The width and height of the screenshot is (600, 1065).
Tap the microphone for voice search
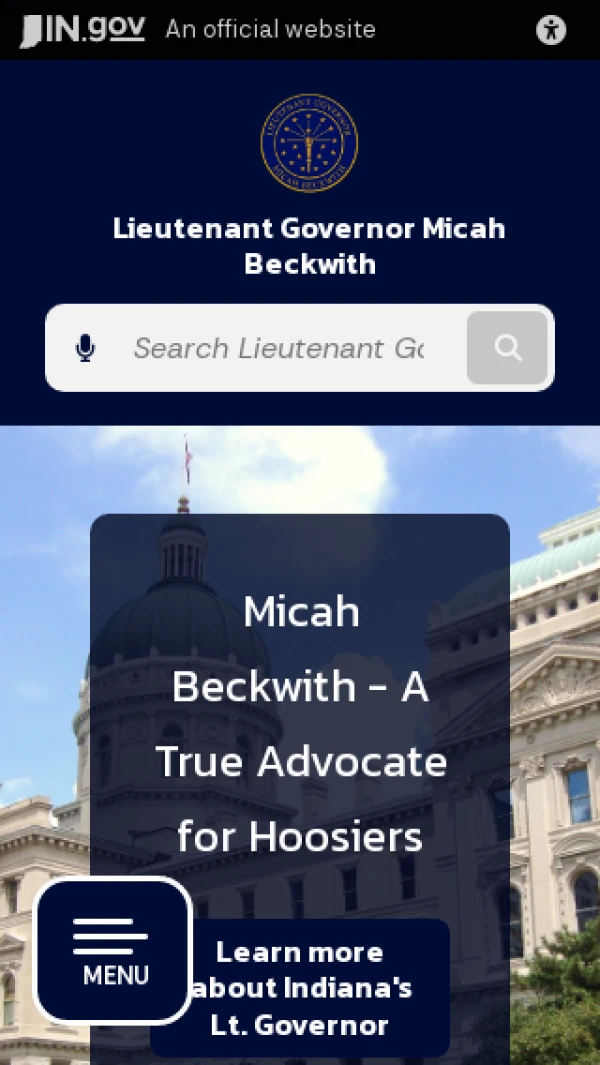(86, 348)
